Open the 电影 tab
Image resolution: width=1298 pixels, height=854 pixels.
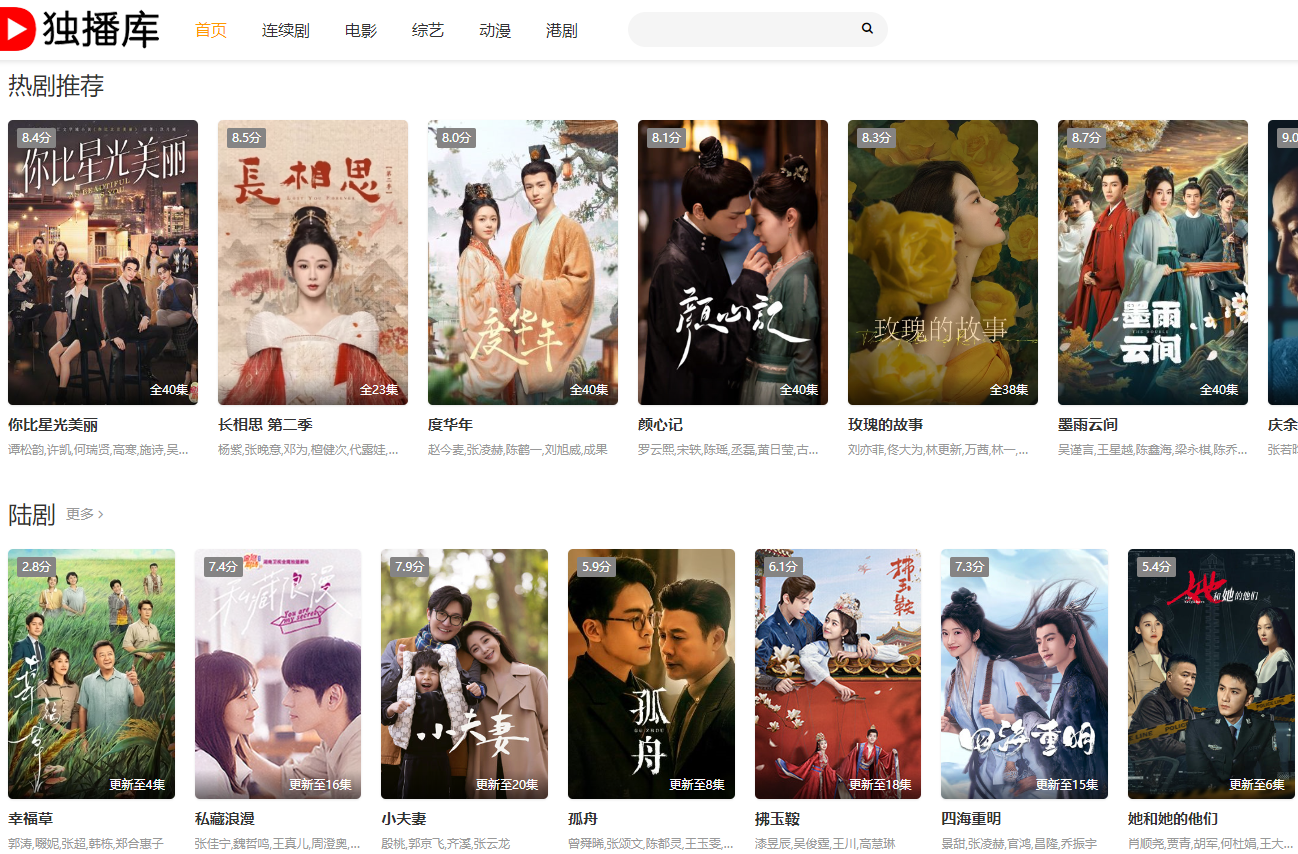[361, 30]
